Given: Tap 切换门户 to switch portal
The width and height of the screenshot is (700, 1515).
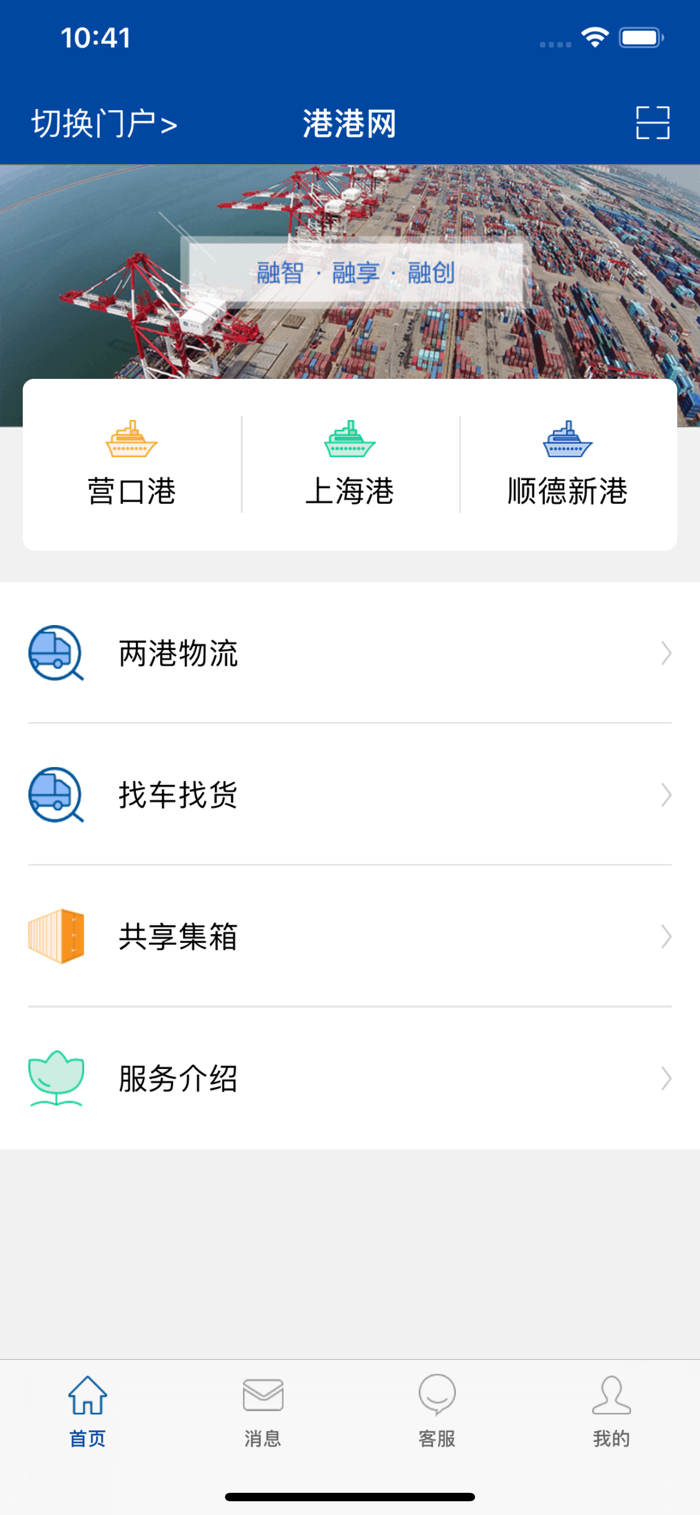Looking at the screenshot, I should pyautogui.click(x=105, y=124).
